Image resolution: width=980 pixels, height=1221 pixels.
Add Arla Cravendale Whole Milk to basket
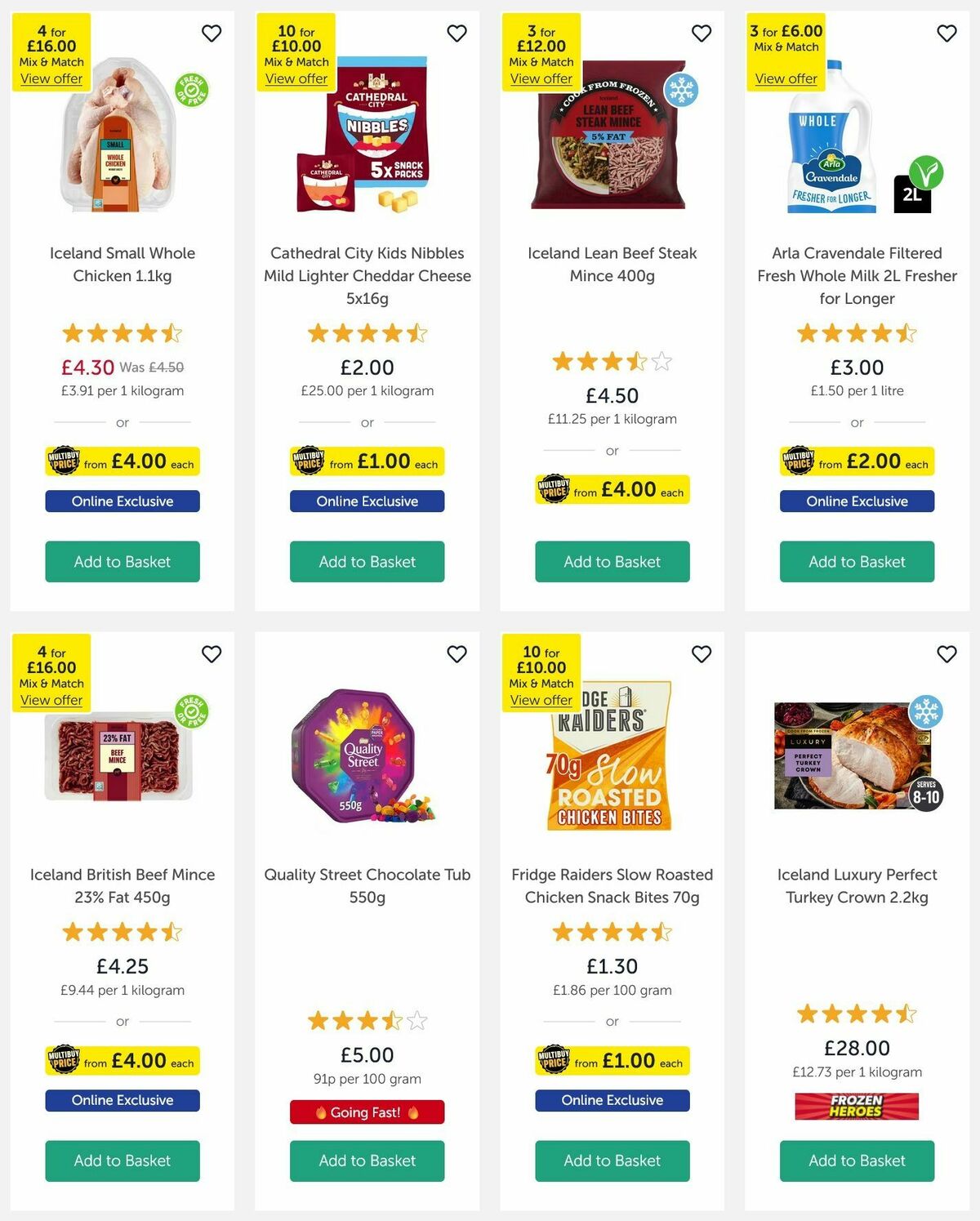tap(856, 562)
